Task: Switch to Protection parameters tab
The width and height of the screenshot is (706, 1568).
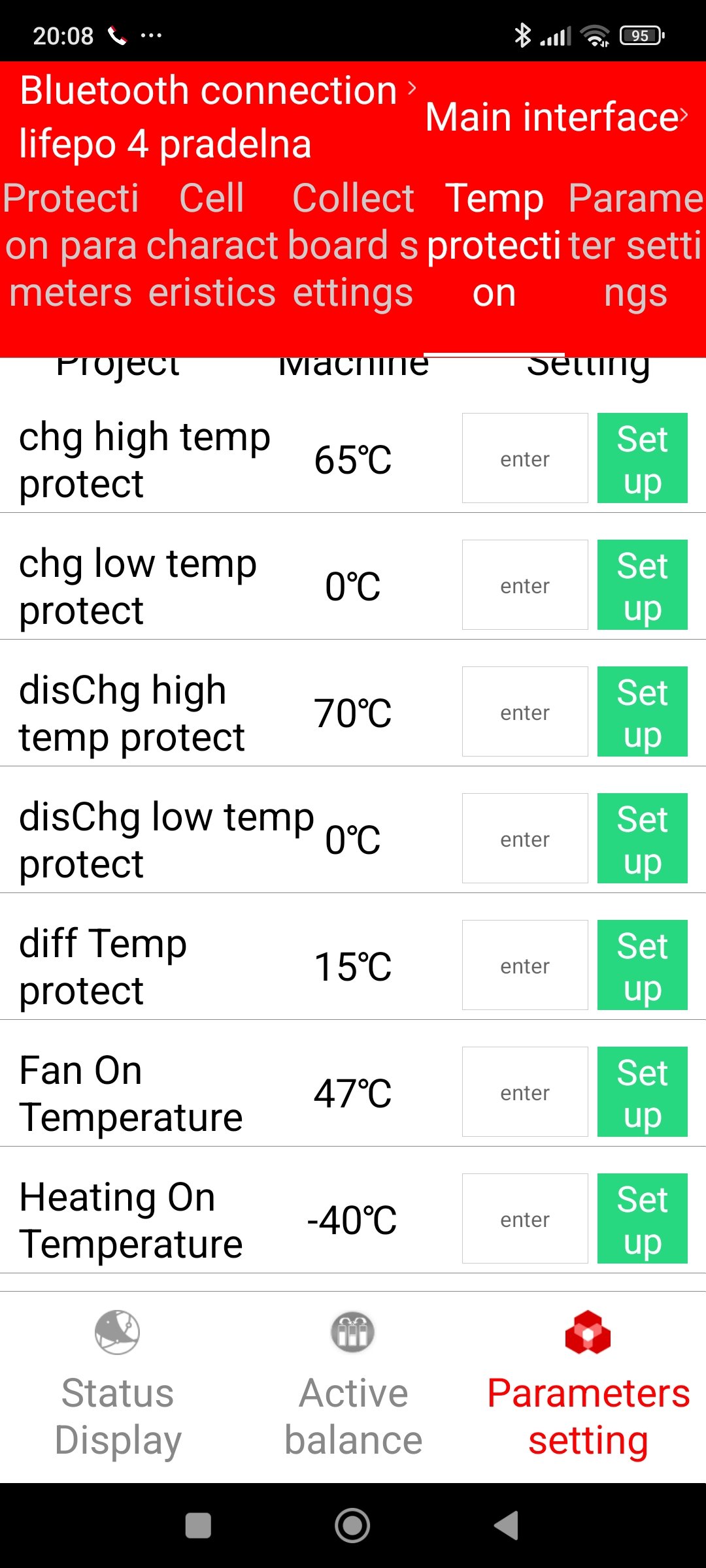Action: (71, 246)
